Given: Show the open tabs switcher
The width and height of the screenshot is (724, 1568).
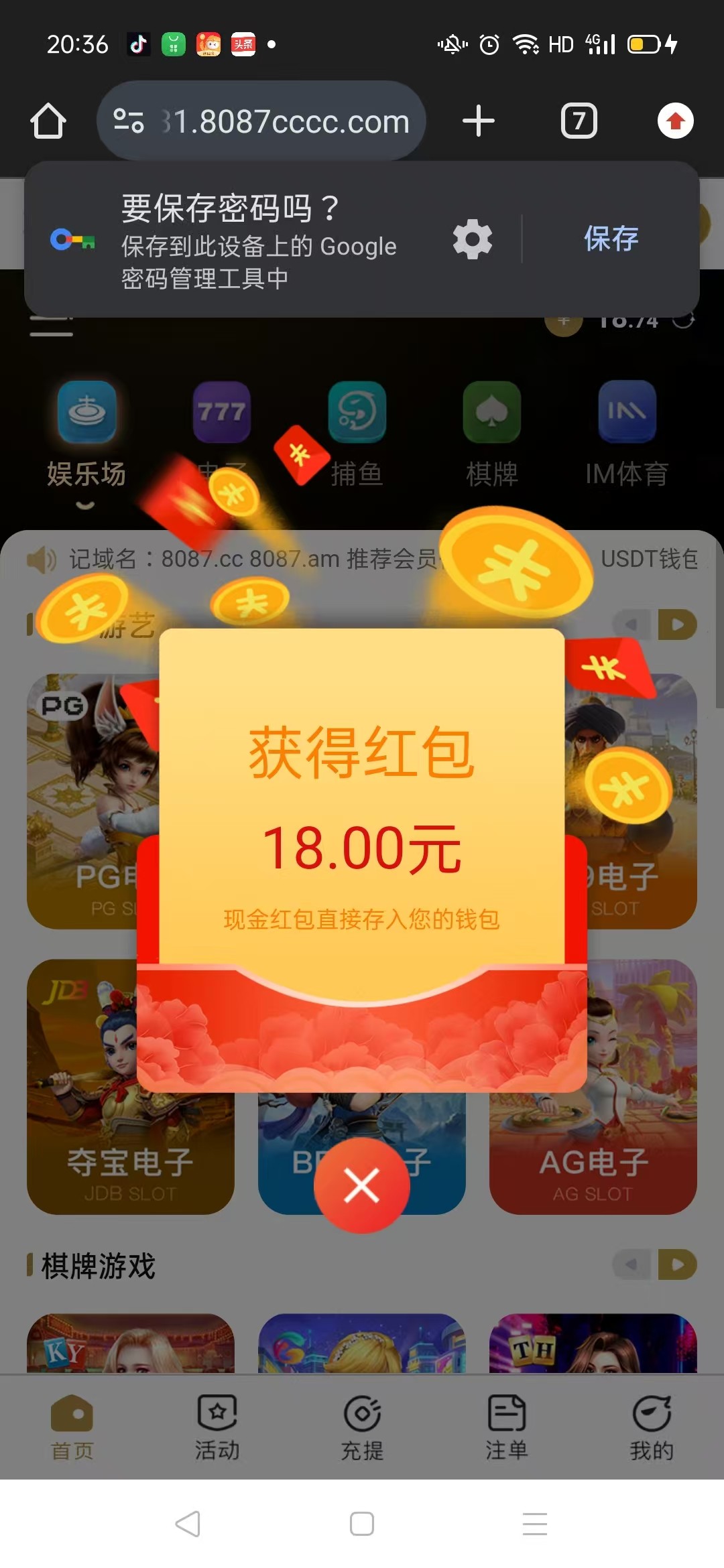Looking at the screenshot, I should 579,121.
